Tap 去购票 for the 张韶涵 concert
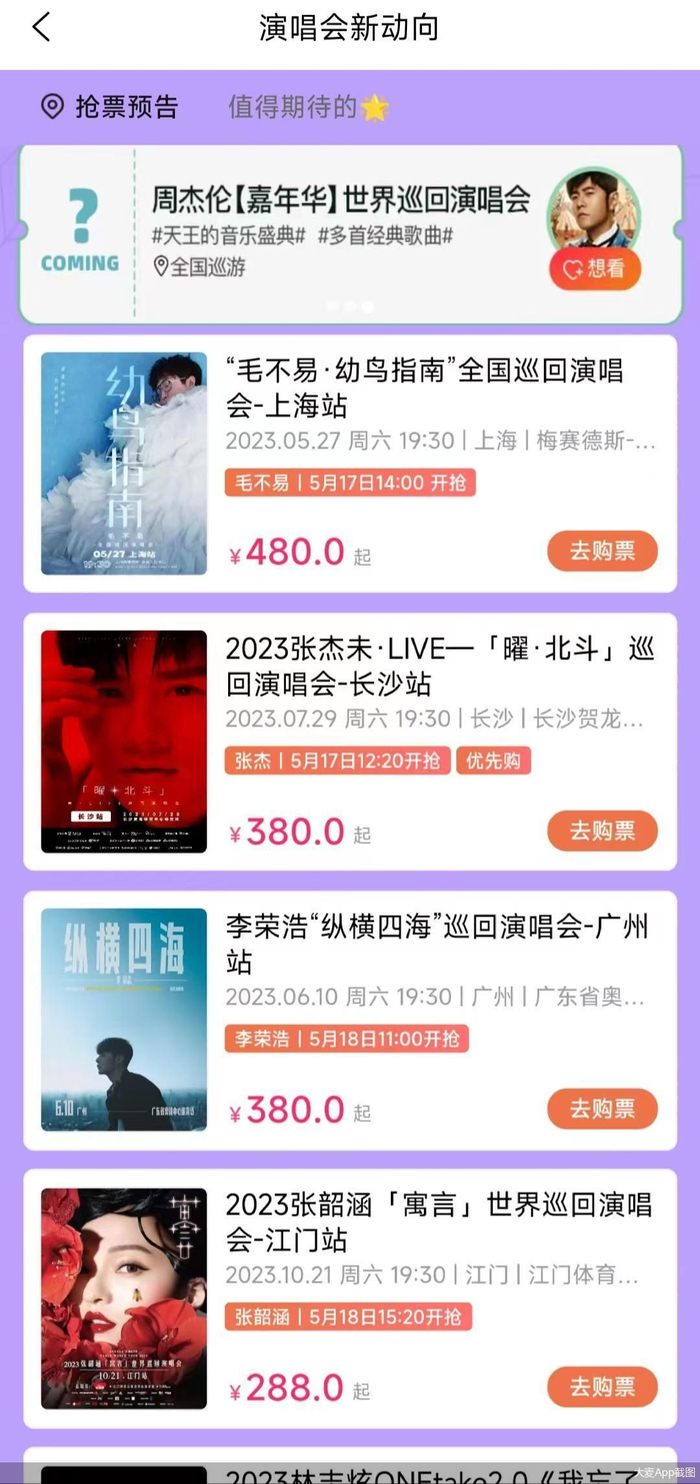700x1484 pixels. coord(602,1387)
